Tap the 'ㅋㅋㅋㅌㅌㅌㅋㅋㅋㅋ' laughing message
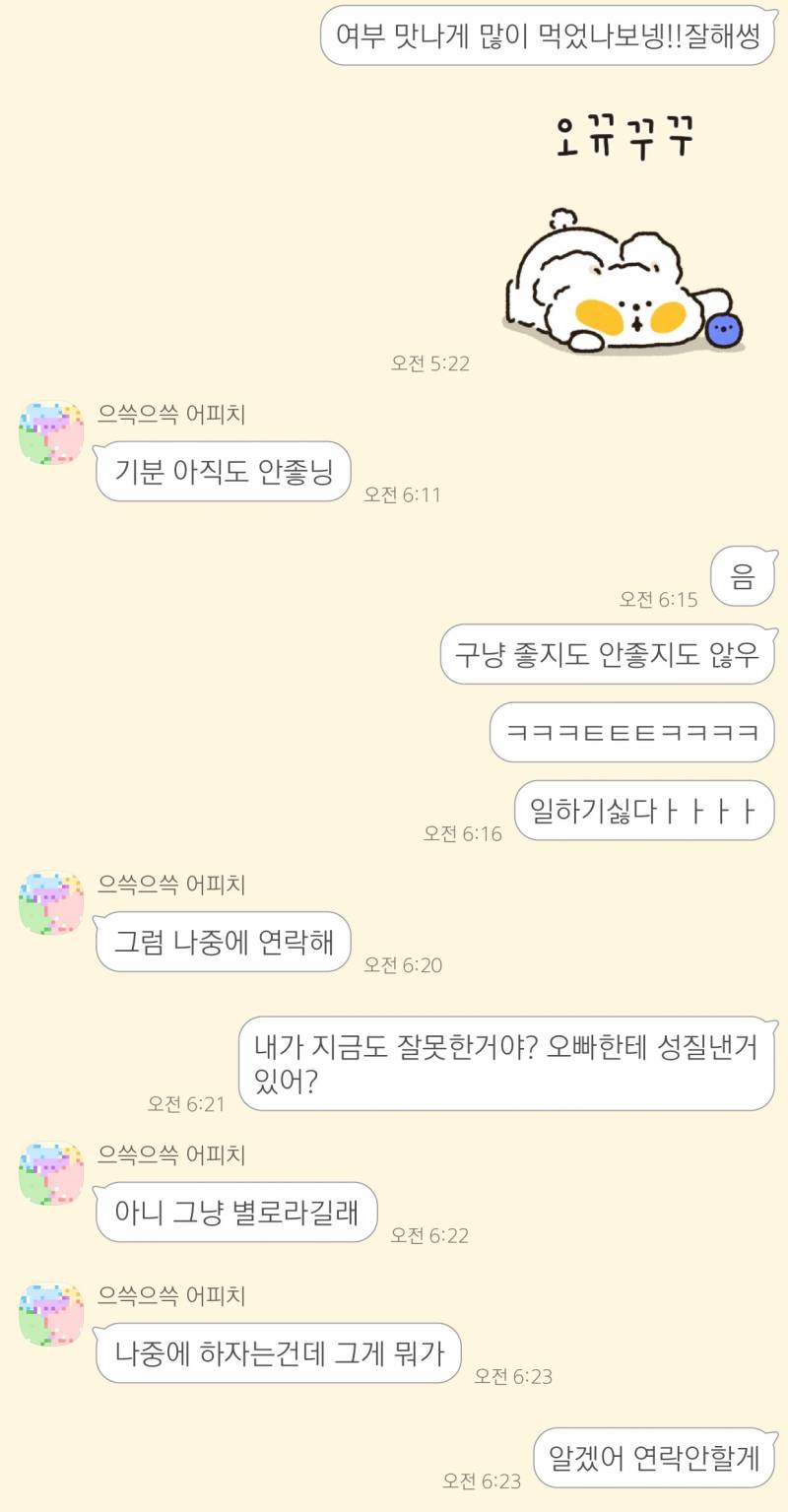788x1512 pixels. click(630, 732)
